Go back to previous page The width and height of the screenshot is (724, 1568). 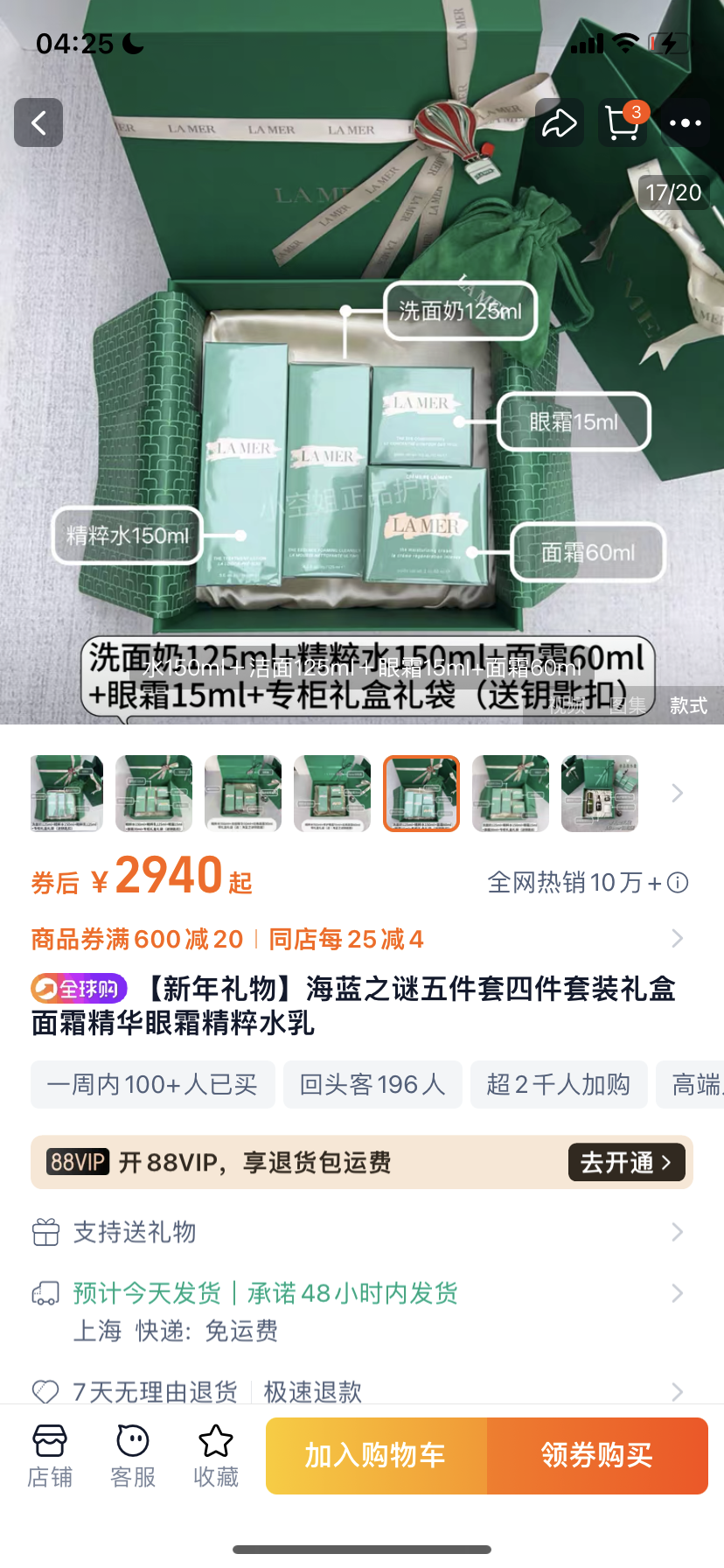coord(38,122)
